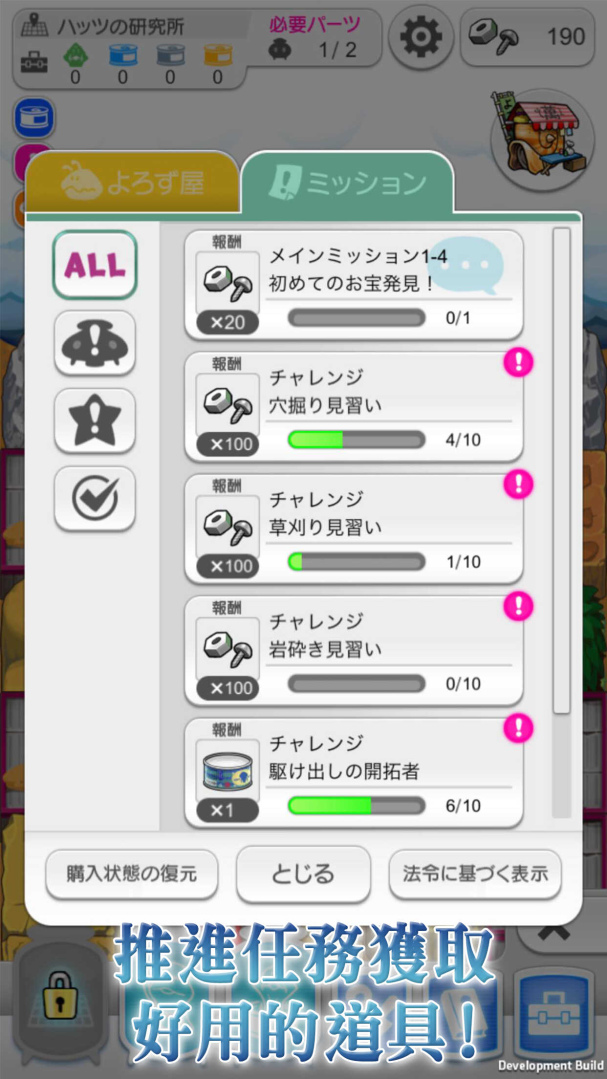
Task: Open the settings gear
Action: 420,38
